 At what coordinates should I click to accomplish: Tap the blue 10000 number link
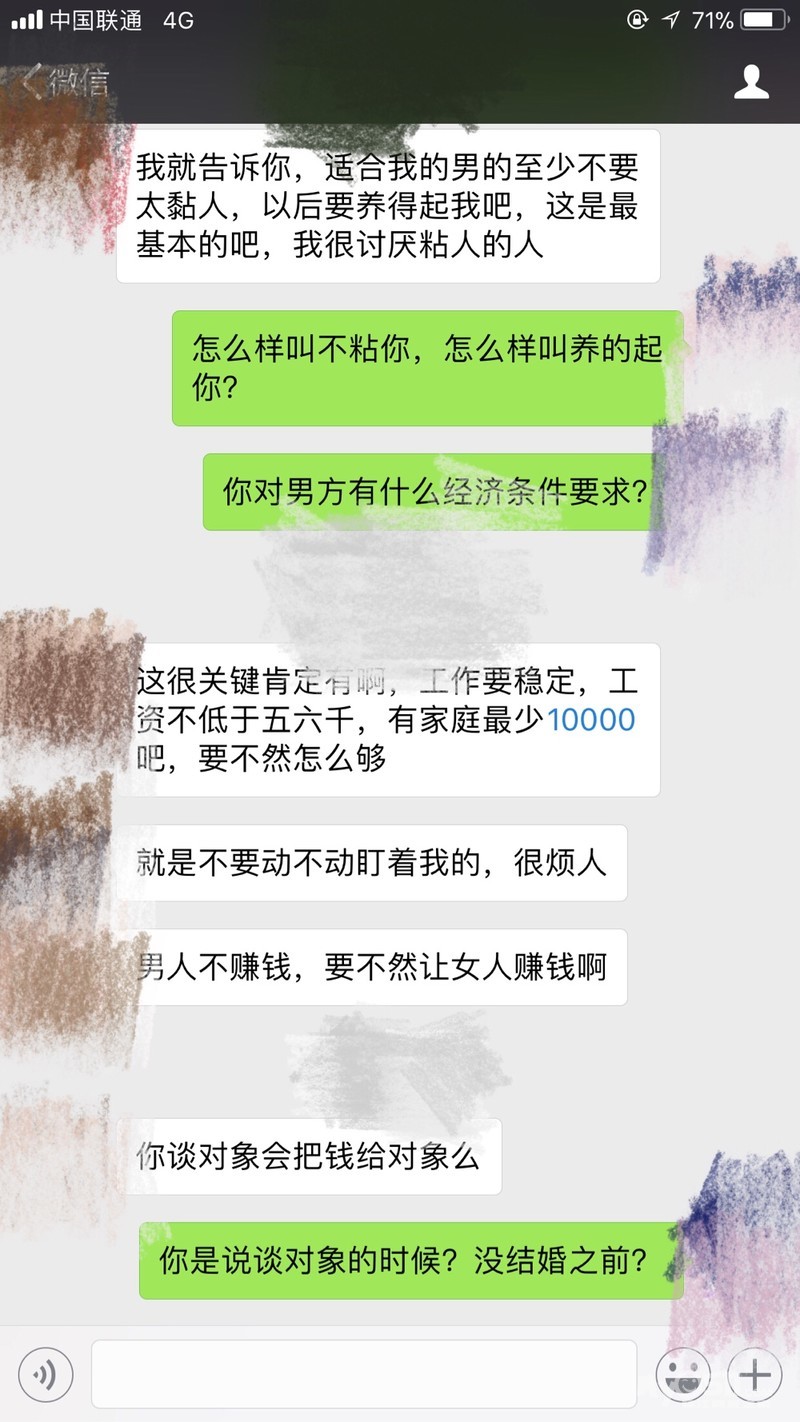click(x=591, y=719)
